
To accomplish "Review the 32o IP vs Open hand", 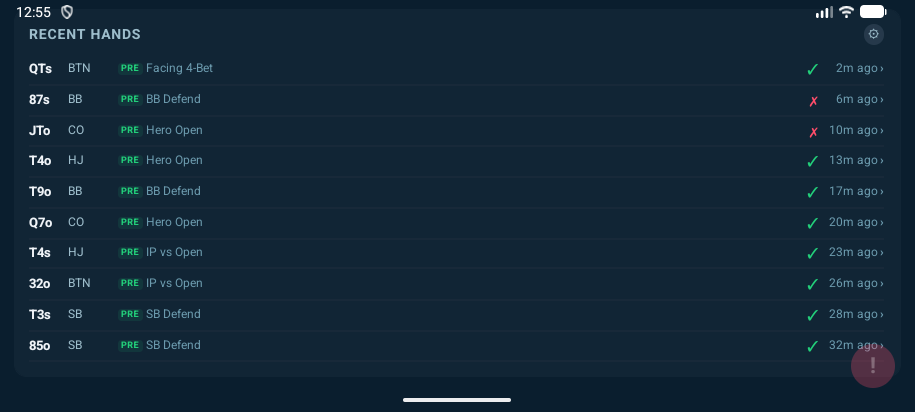I will (x=456, y=283).
